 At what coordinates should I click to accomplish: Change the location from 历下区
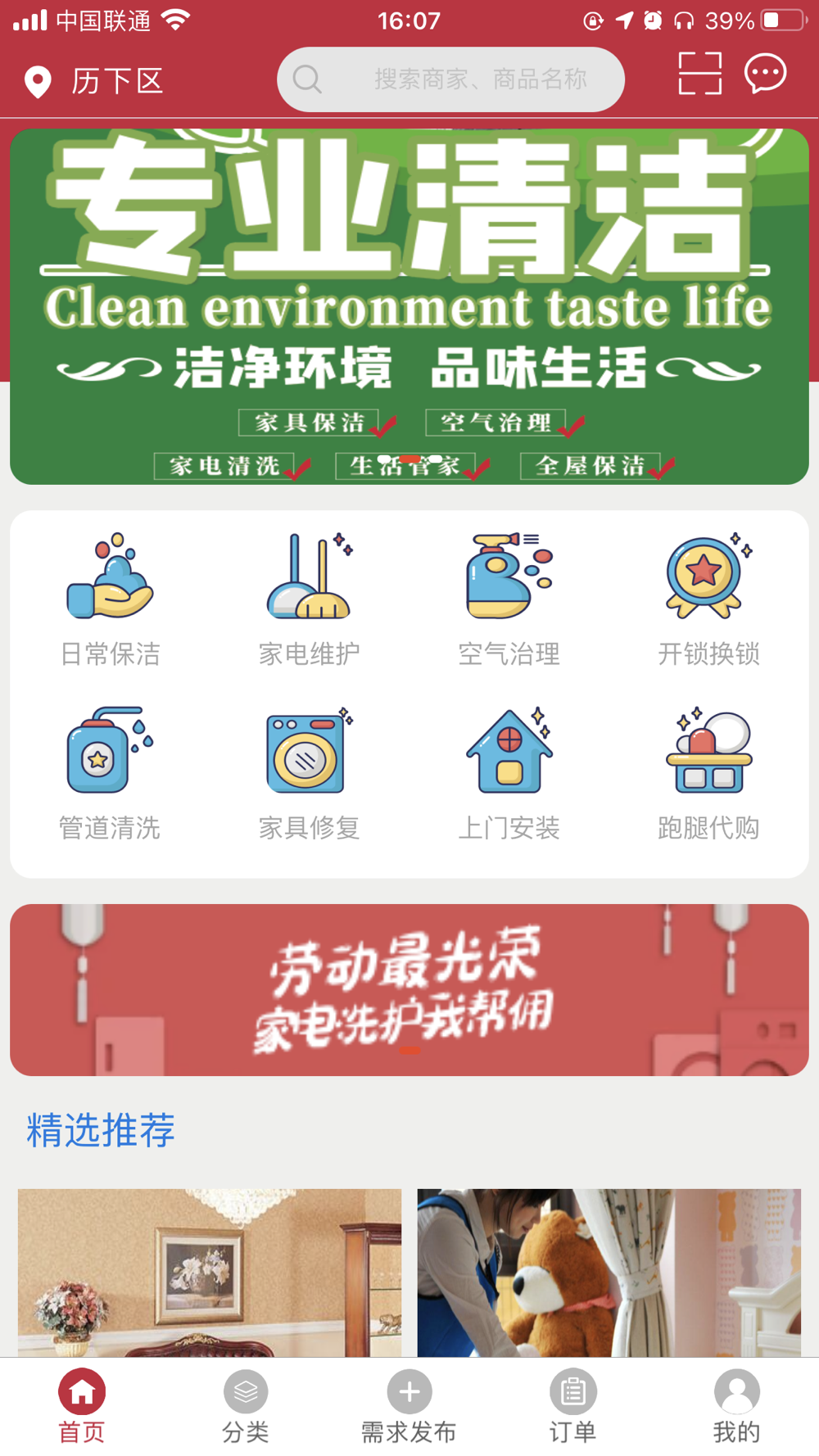(94, 81)
